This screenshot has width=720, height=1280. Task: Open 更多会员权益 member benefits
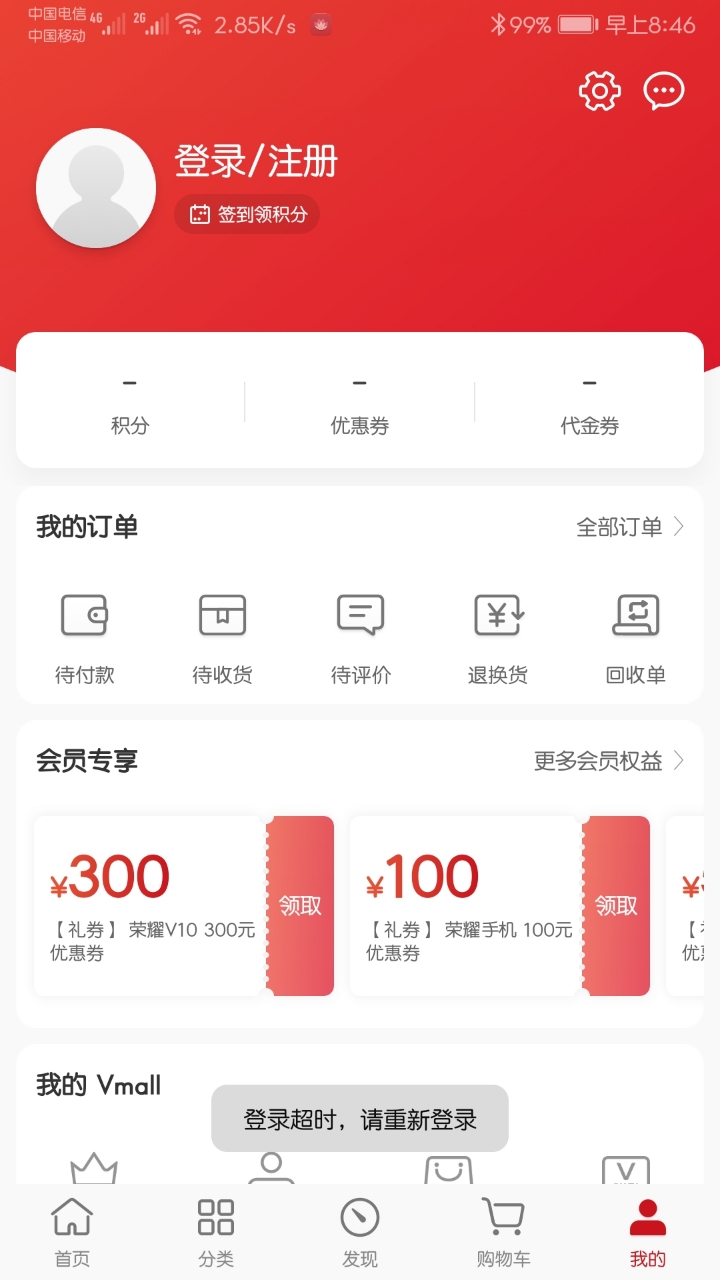(x=608, y=761)
